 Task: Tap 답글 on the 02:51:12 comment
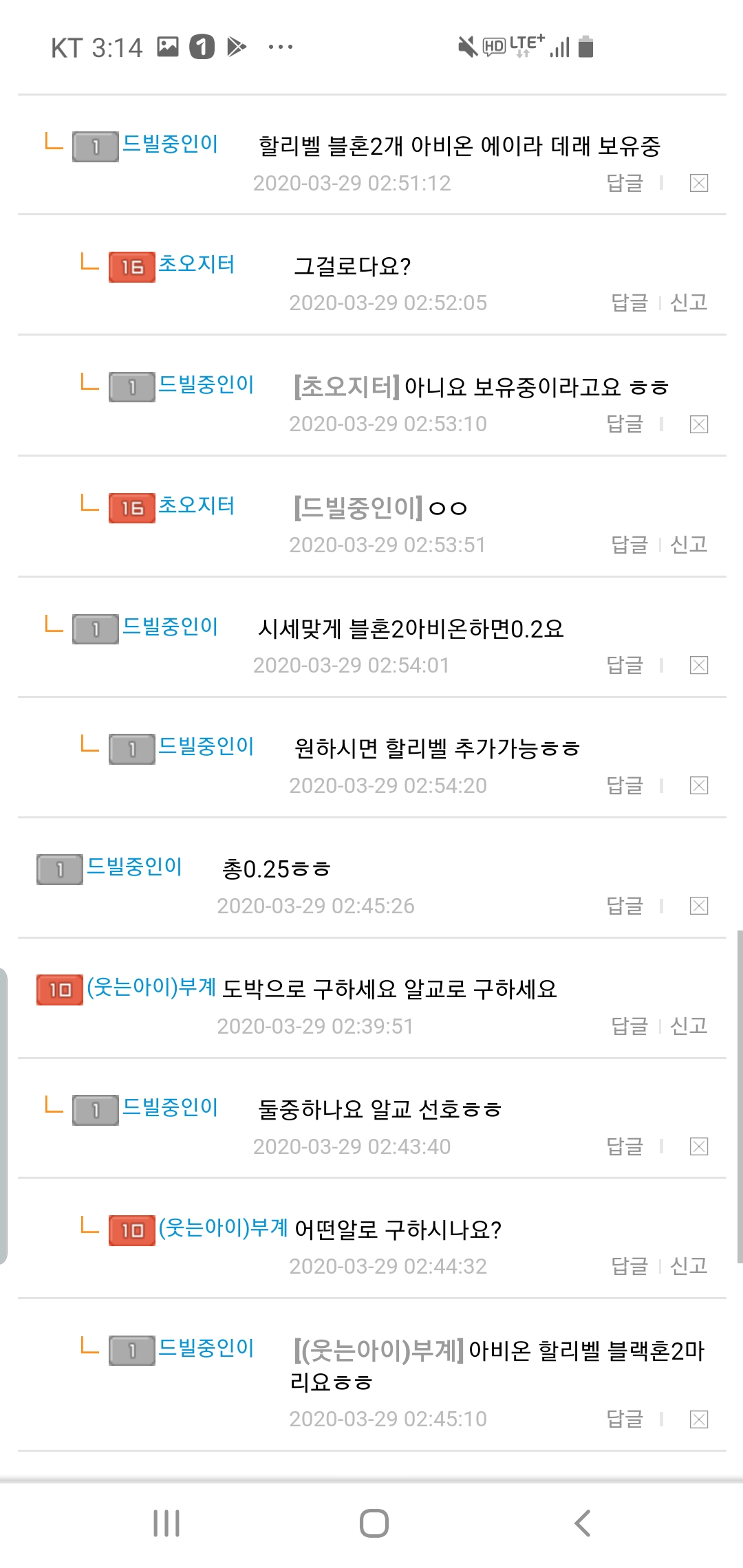[625, 183]
